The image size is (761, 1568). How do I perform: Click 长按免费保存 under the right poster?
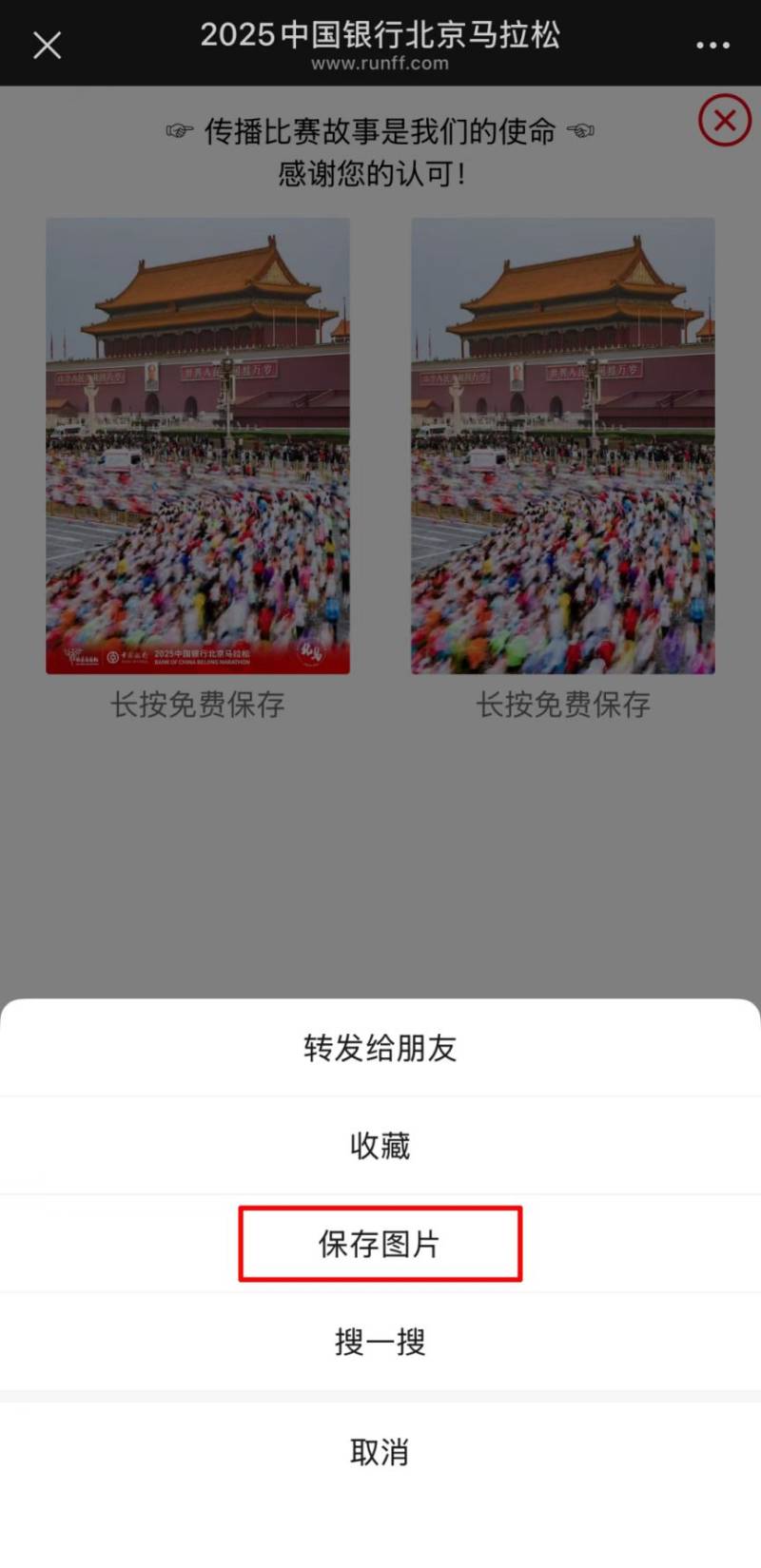(x=562, y=706)
